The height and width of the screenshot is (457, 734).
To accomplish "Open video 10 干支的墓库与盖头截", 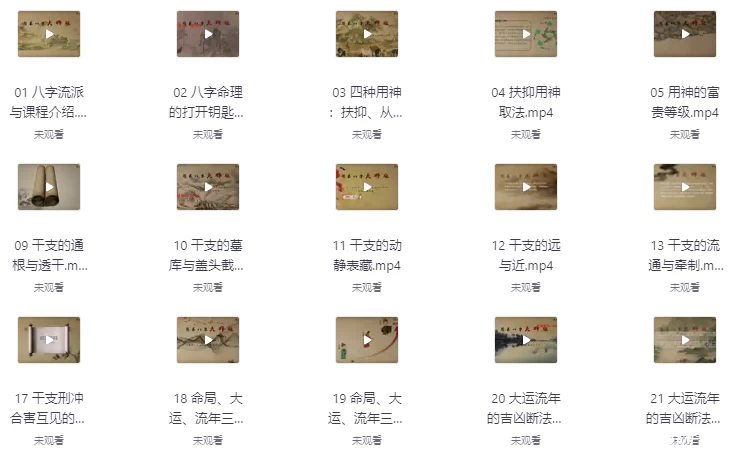I will click(208, 187).
